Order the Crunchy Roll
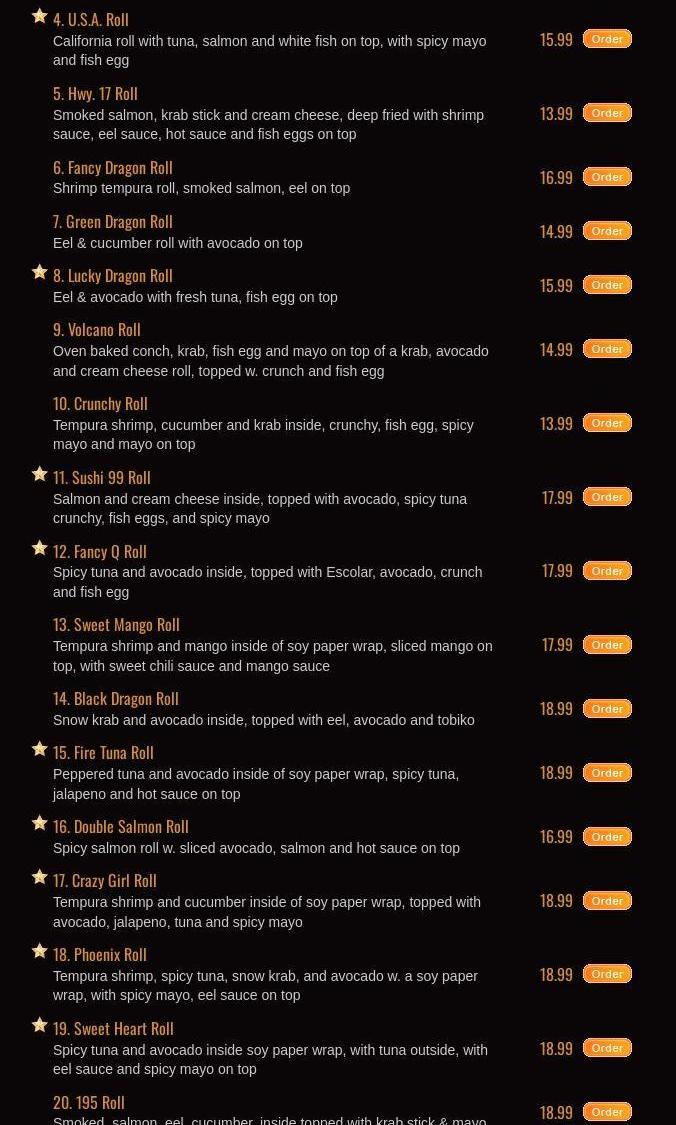 (x=607, y=423)
